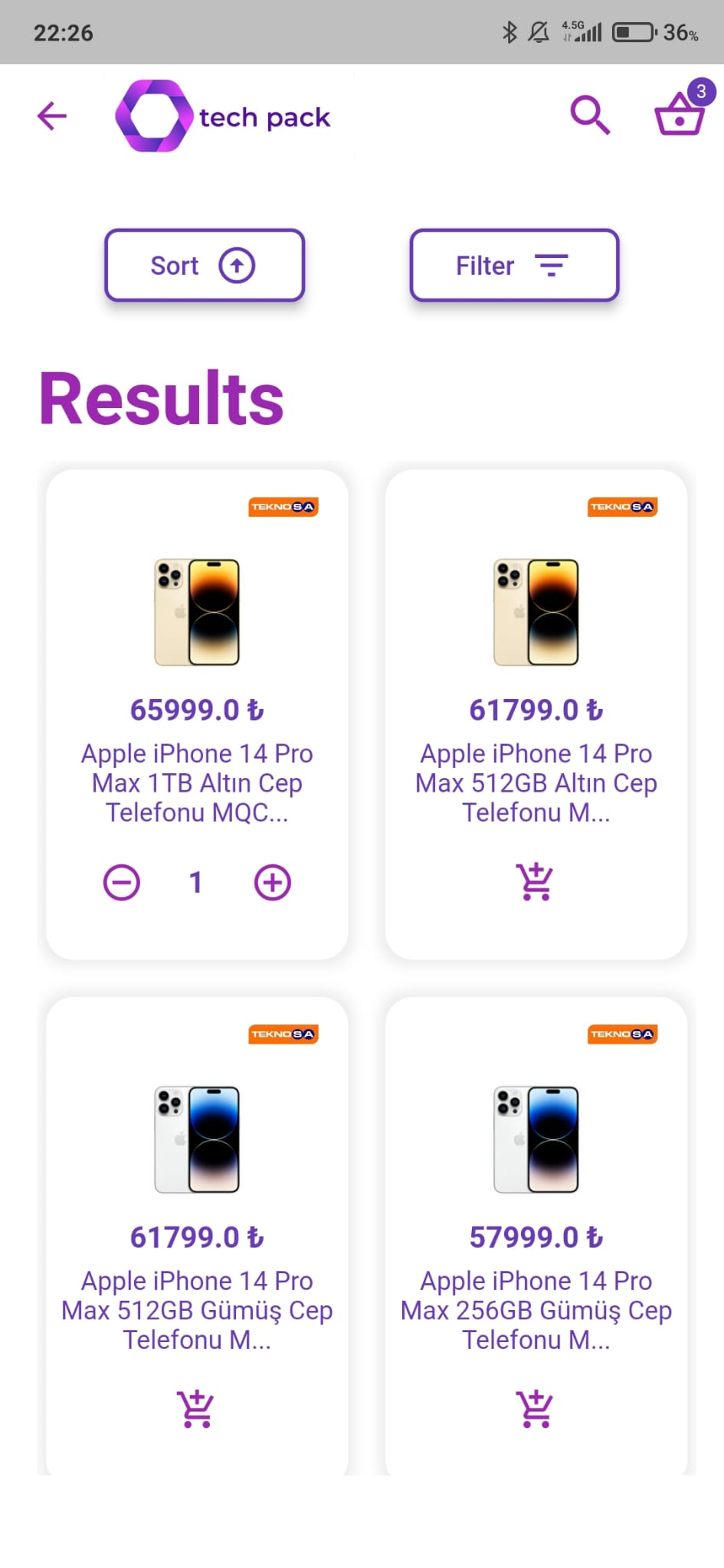Open the Filter options
This screenshot has width=724, height=1568.
pyautogui.click(x=514, y=266)
